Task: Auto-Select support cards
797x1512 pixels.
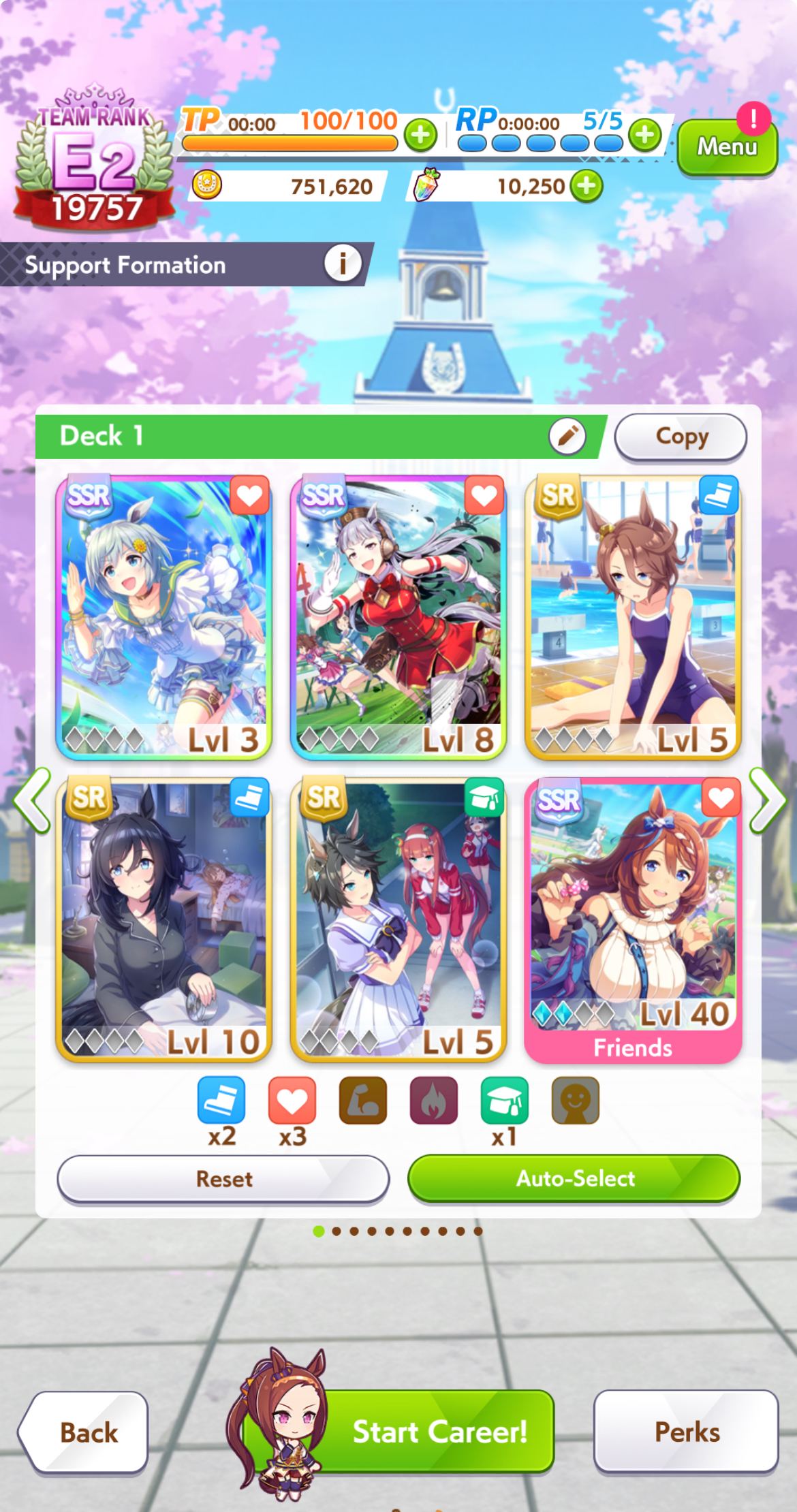Action: [x=574, y=1178]
